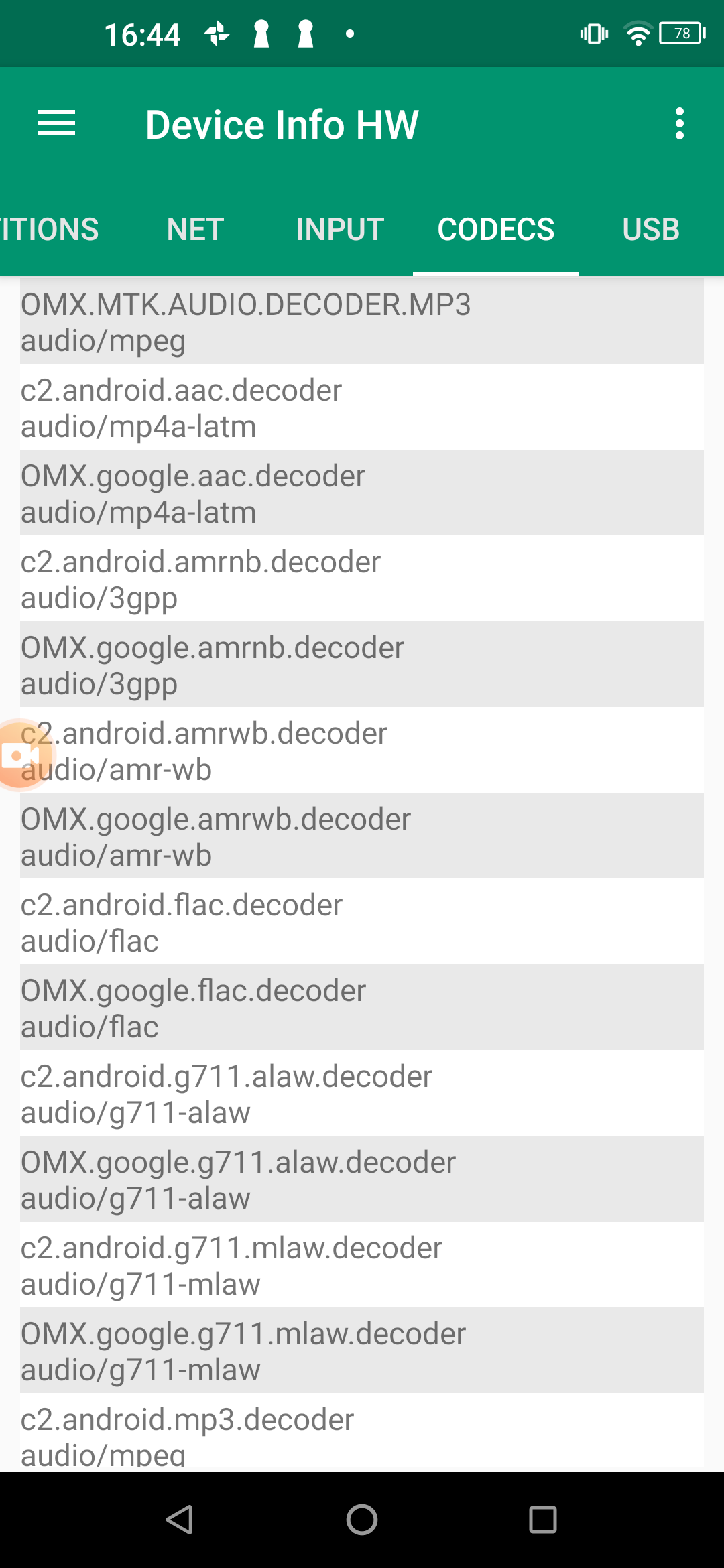The height and width of the screenshot is (1568, 724).
Task: Return to the home screen
Action: tap(362, 1519)
